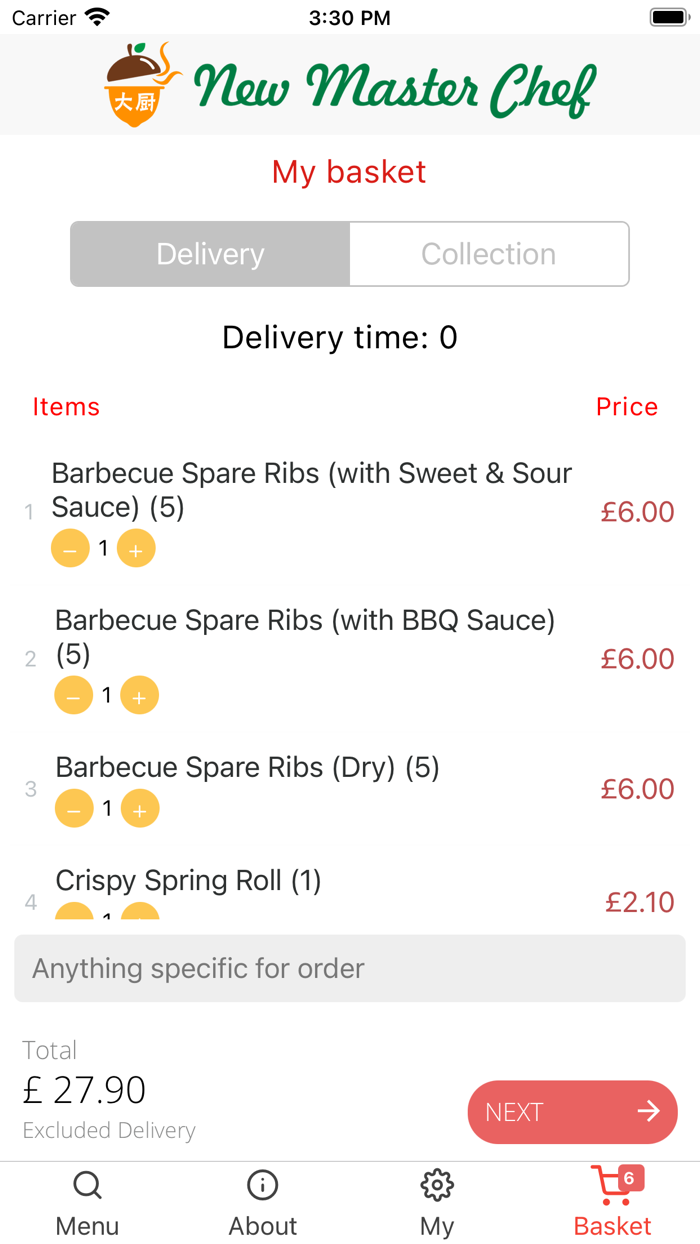Decrease quantity of Dry spare ribs

pos(74,809)
